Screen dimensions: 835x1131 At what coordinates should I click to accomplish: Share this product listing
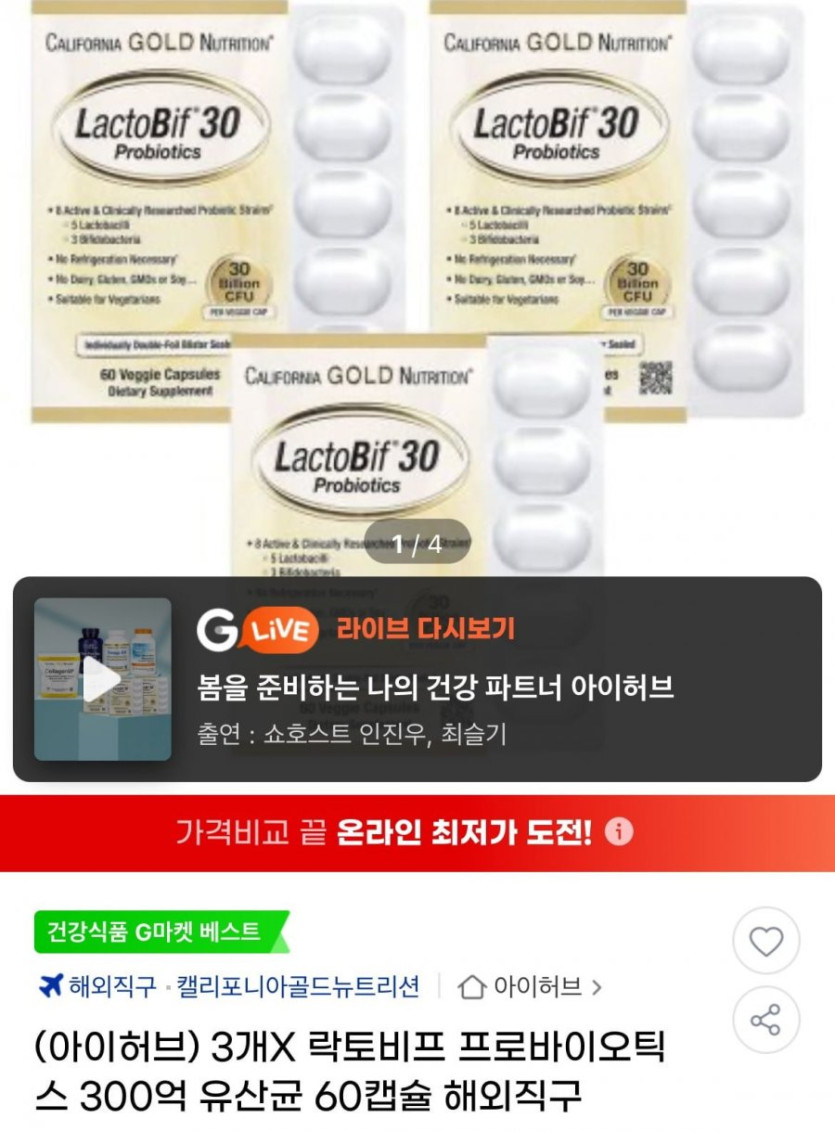tap(766, 1021)
